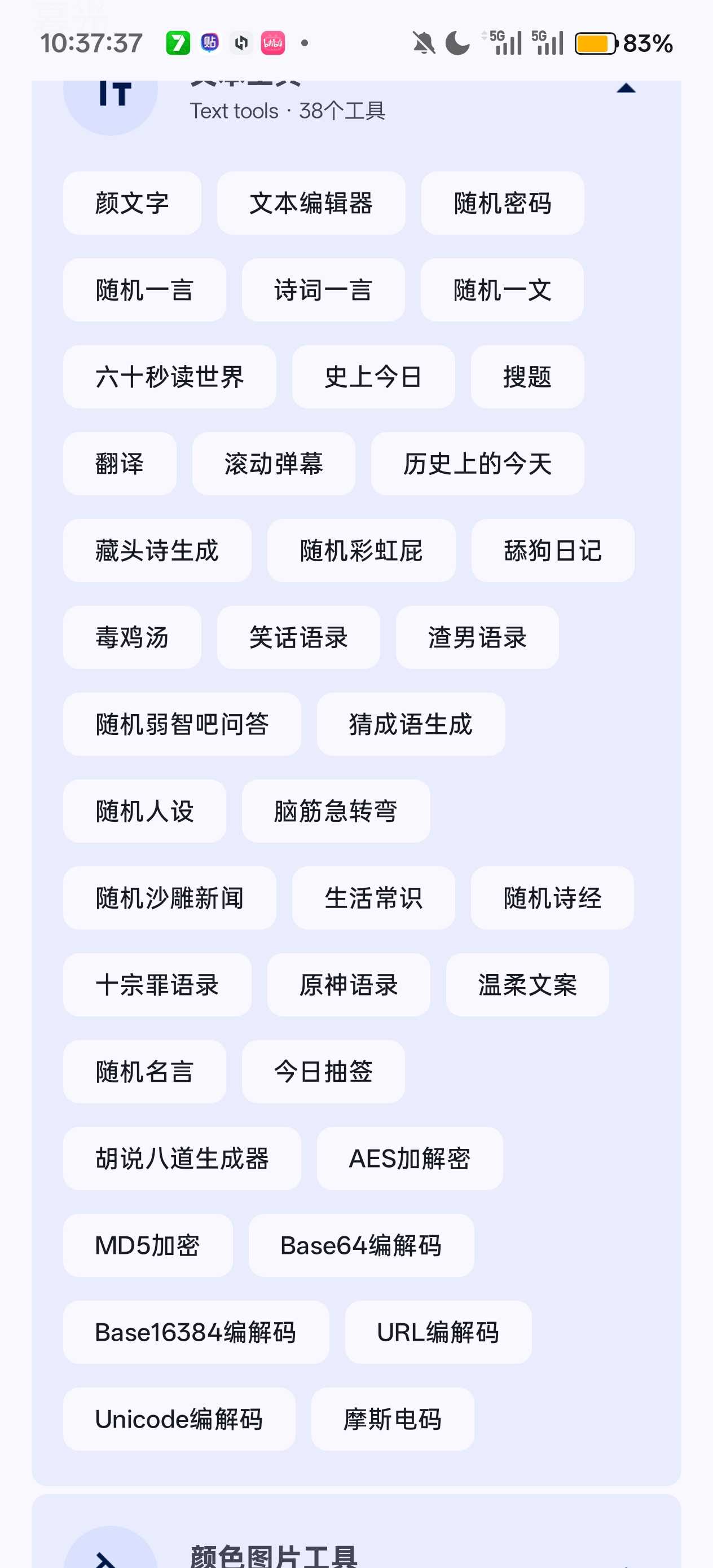Open Base64编解码
713x1568 pixels.
pos(361,1245)
